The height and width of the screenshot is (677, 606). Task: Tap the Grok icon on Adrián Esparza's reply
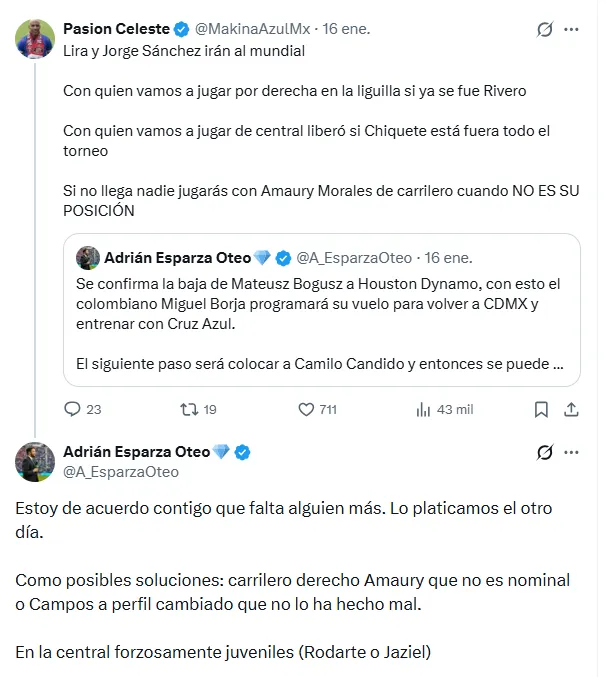pos(545,452)
